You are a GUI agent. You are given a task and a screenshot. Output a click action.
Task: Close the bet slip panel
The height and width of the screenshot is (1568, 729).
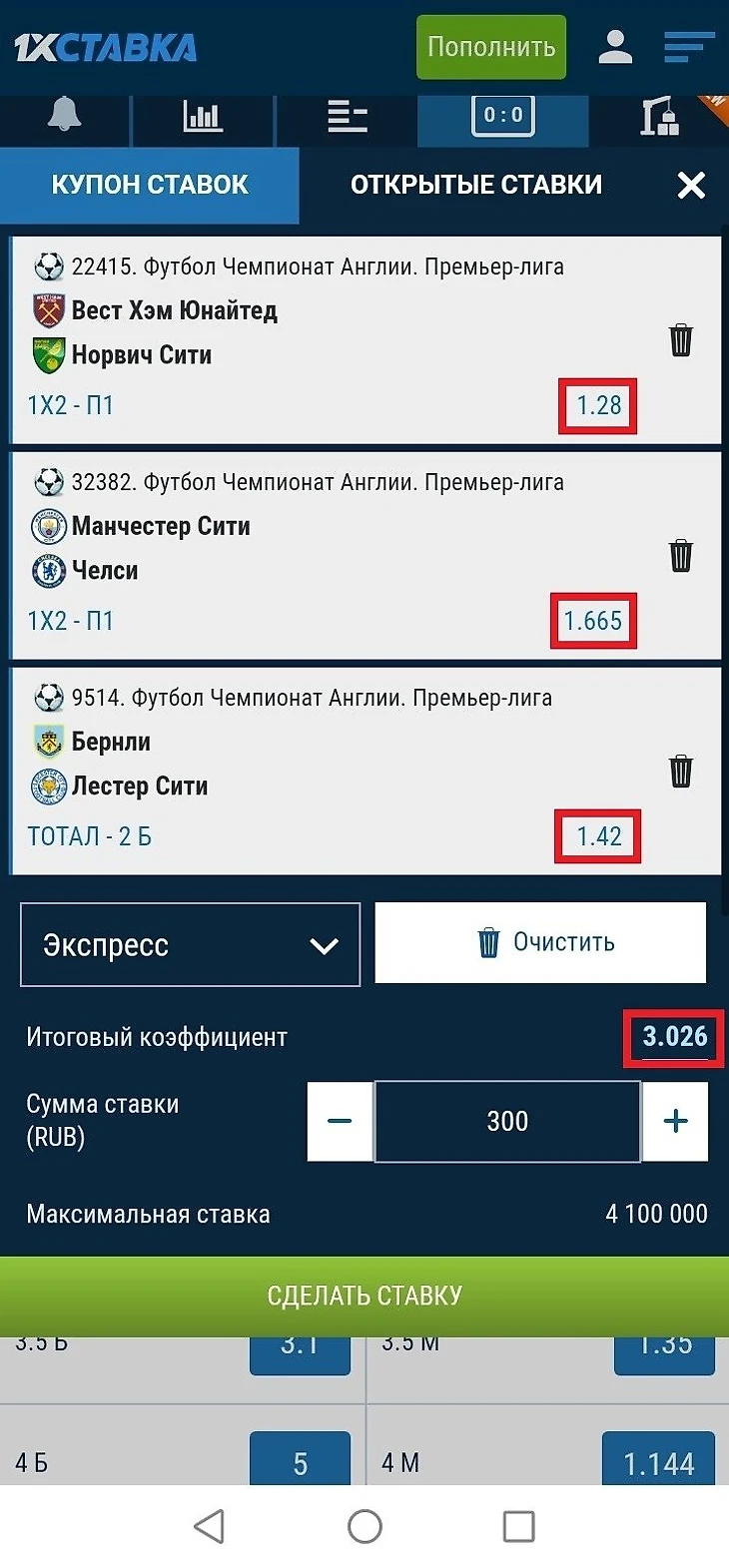coord(691,185)
